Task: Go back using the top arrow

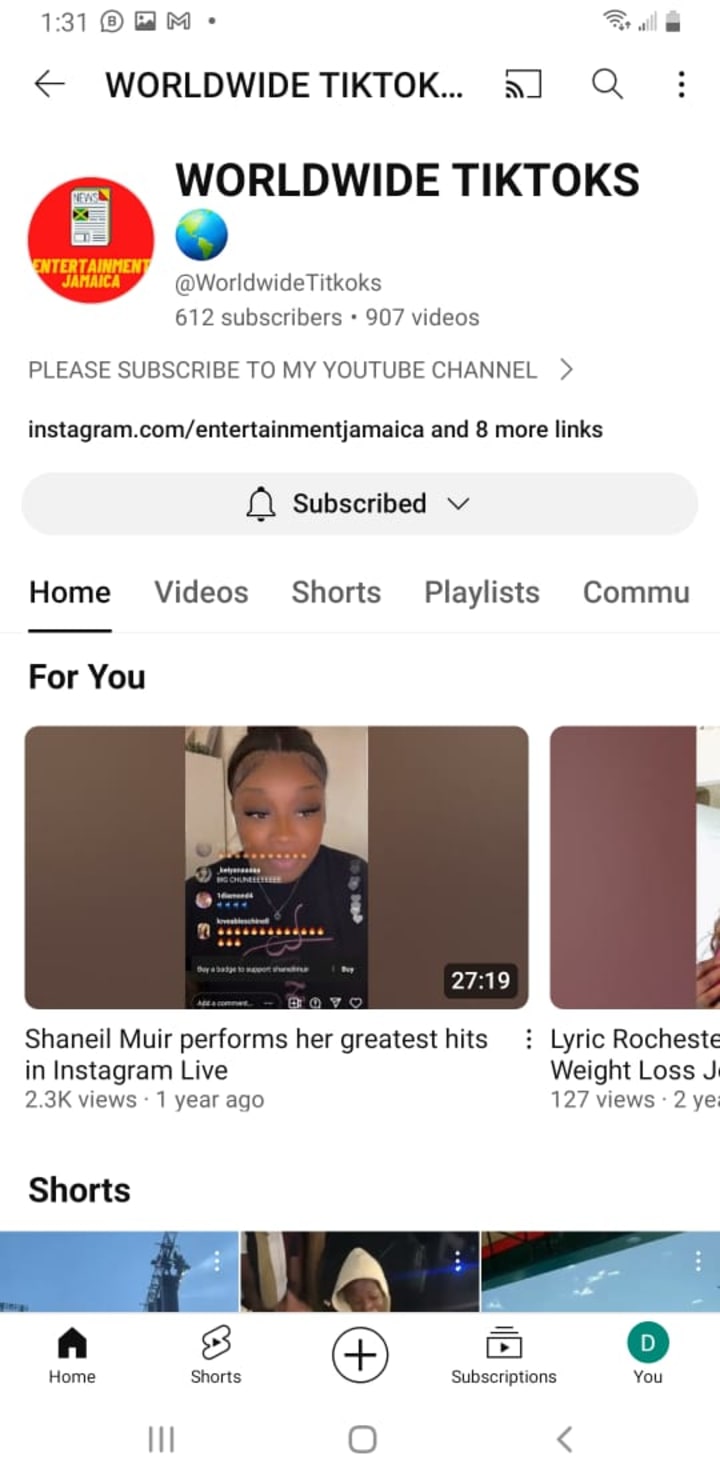Action: tap(49, 85)
